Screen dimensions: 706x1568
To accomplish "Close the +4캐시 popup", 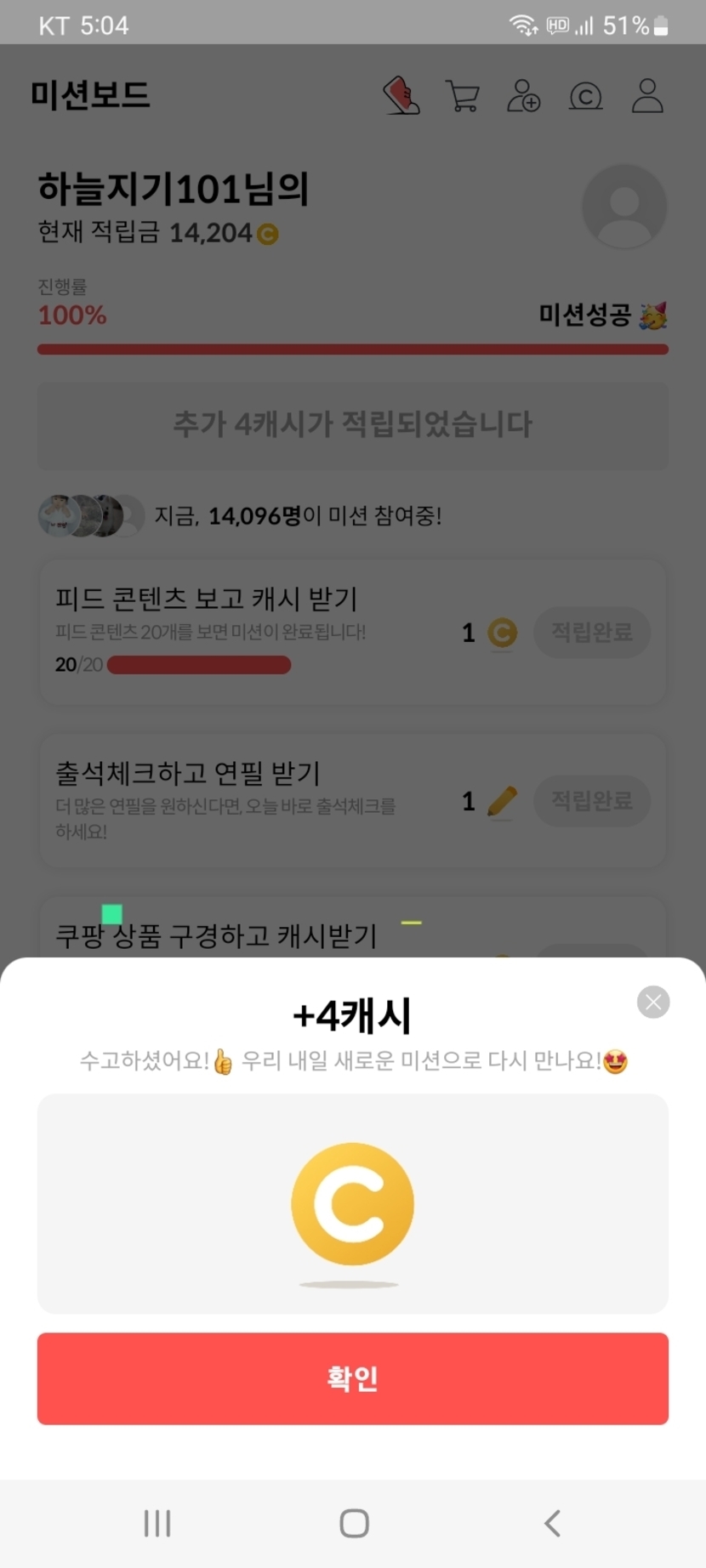I will 653,1003.
